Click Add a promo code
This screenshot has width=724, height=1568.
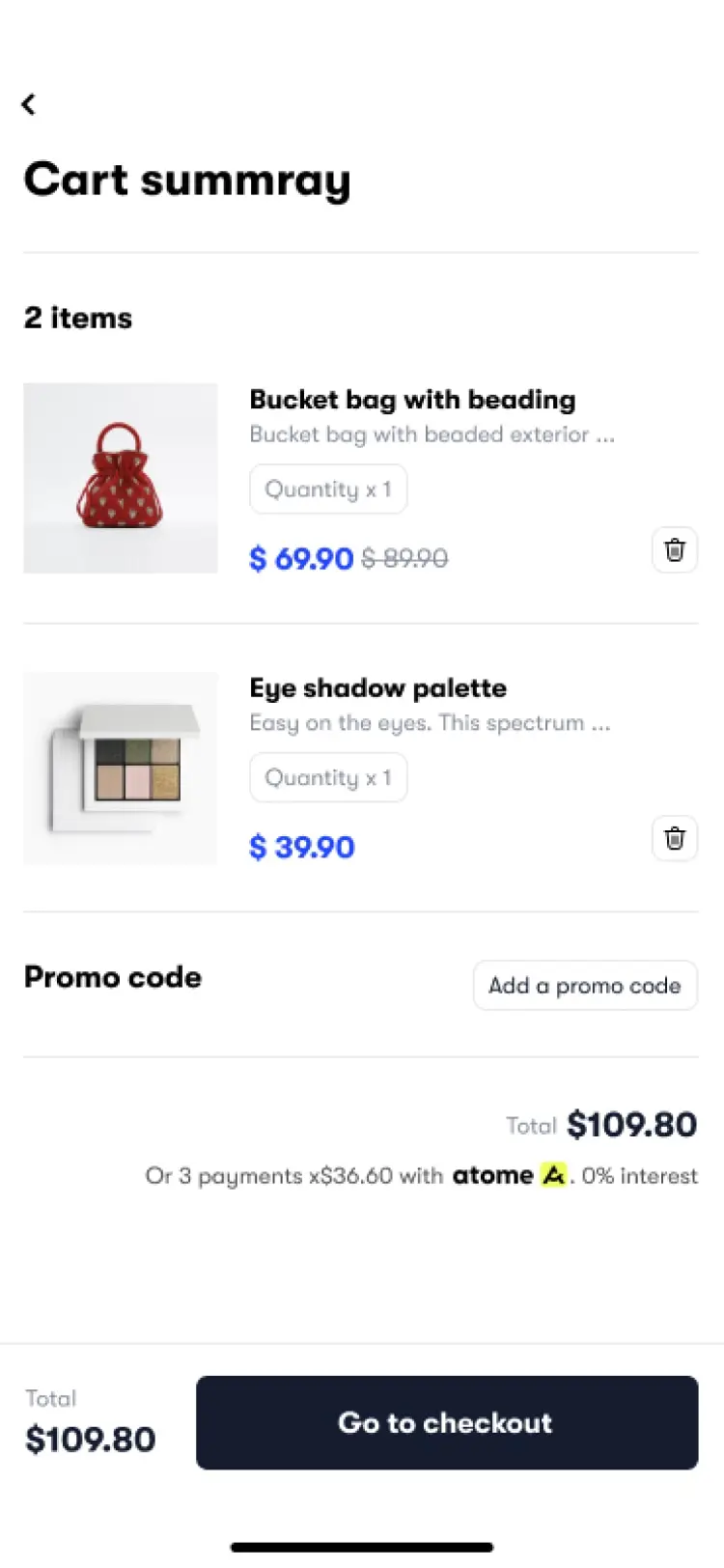pos(585,985)
